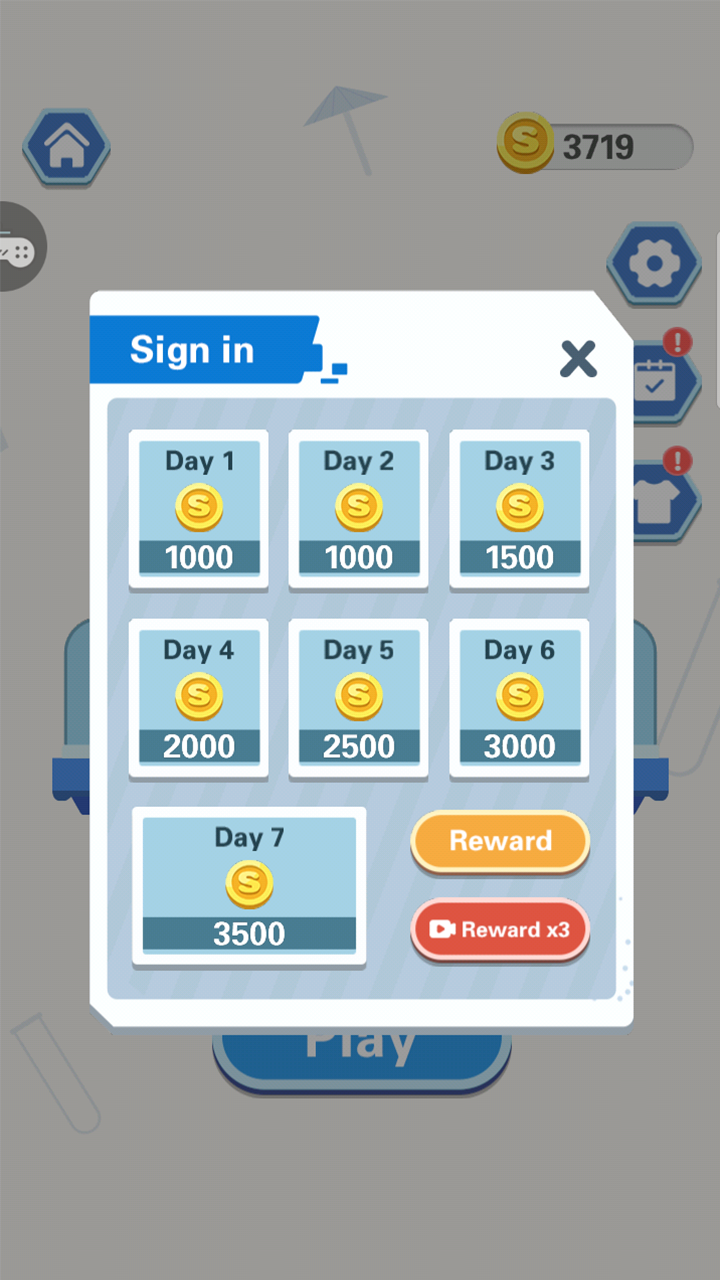Select the home icon in top left corner
Screen dimensions: 720x1280
tap(66, 146)
